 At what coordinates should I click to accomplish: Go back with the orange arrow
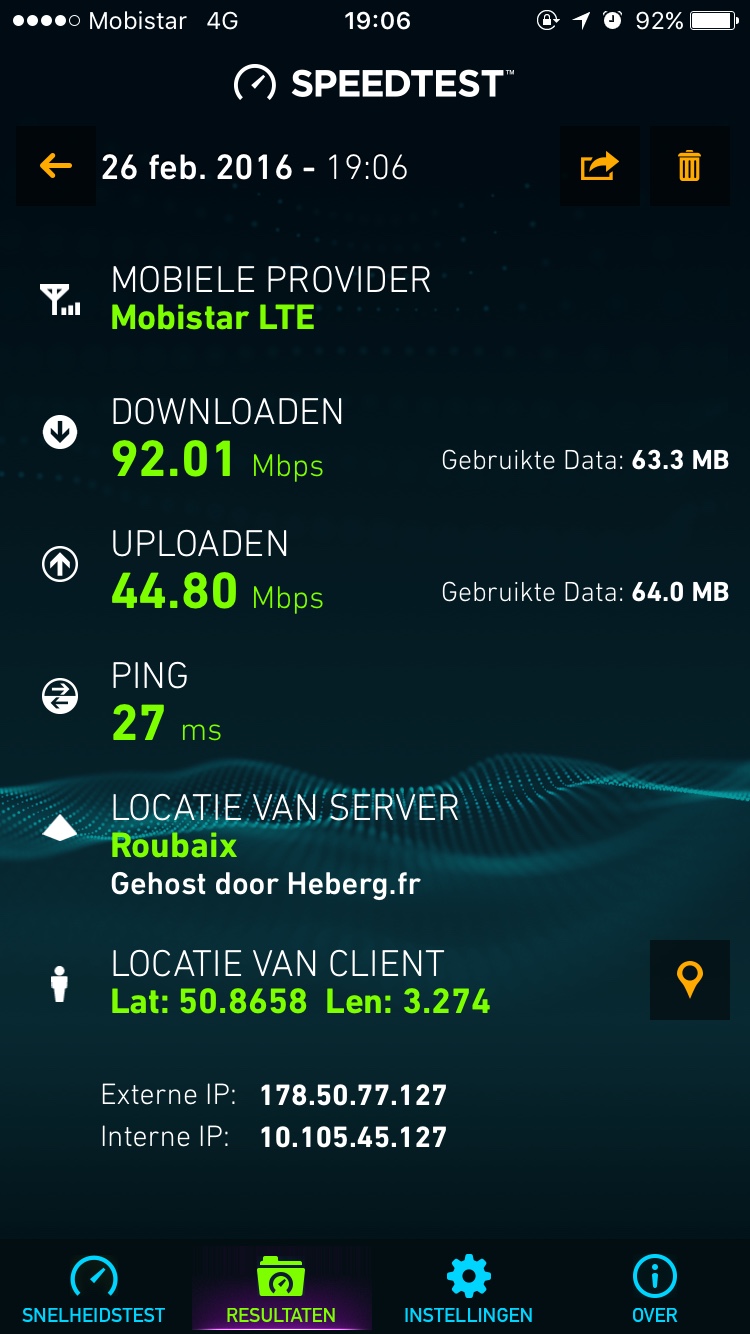[x=56, y=166]
